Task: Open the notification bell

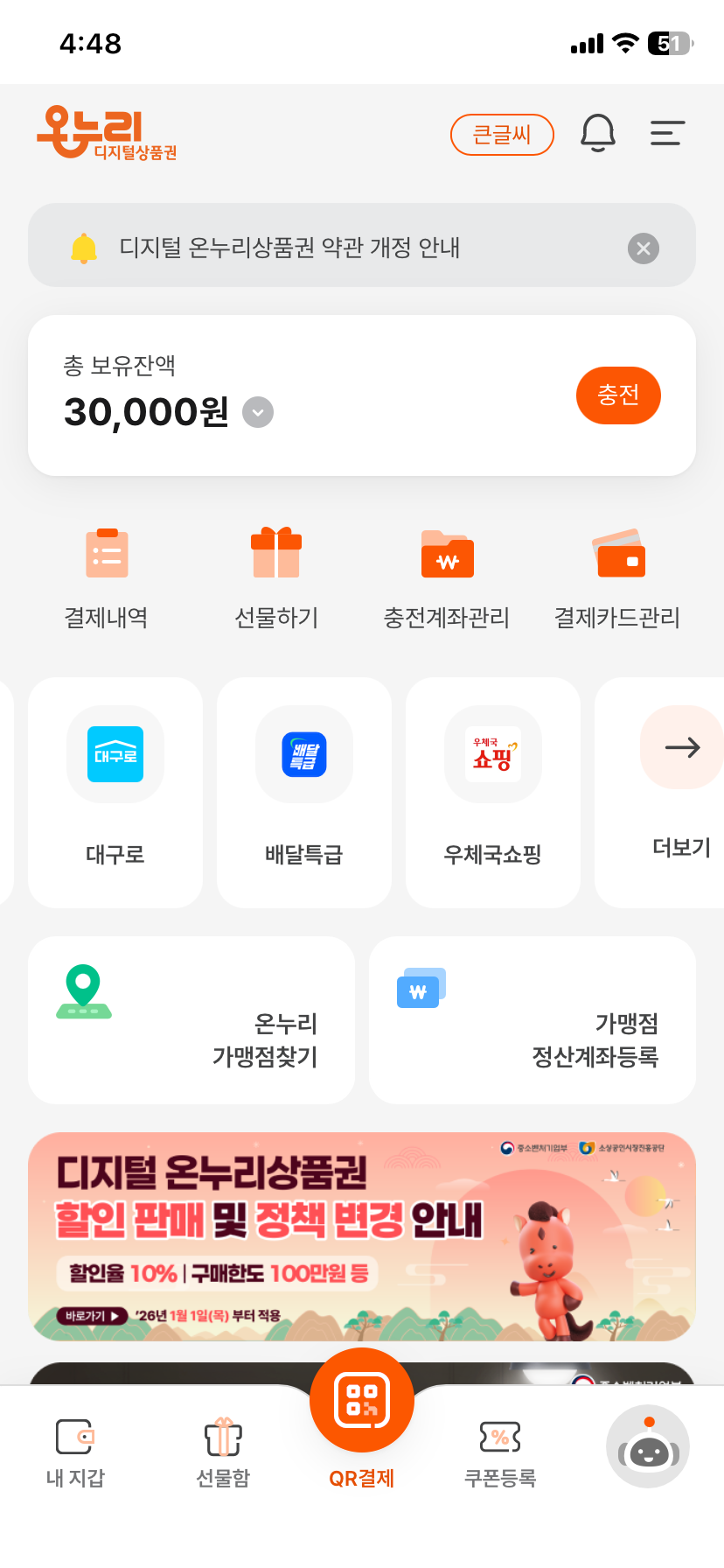Action: tap(598, 133)
